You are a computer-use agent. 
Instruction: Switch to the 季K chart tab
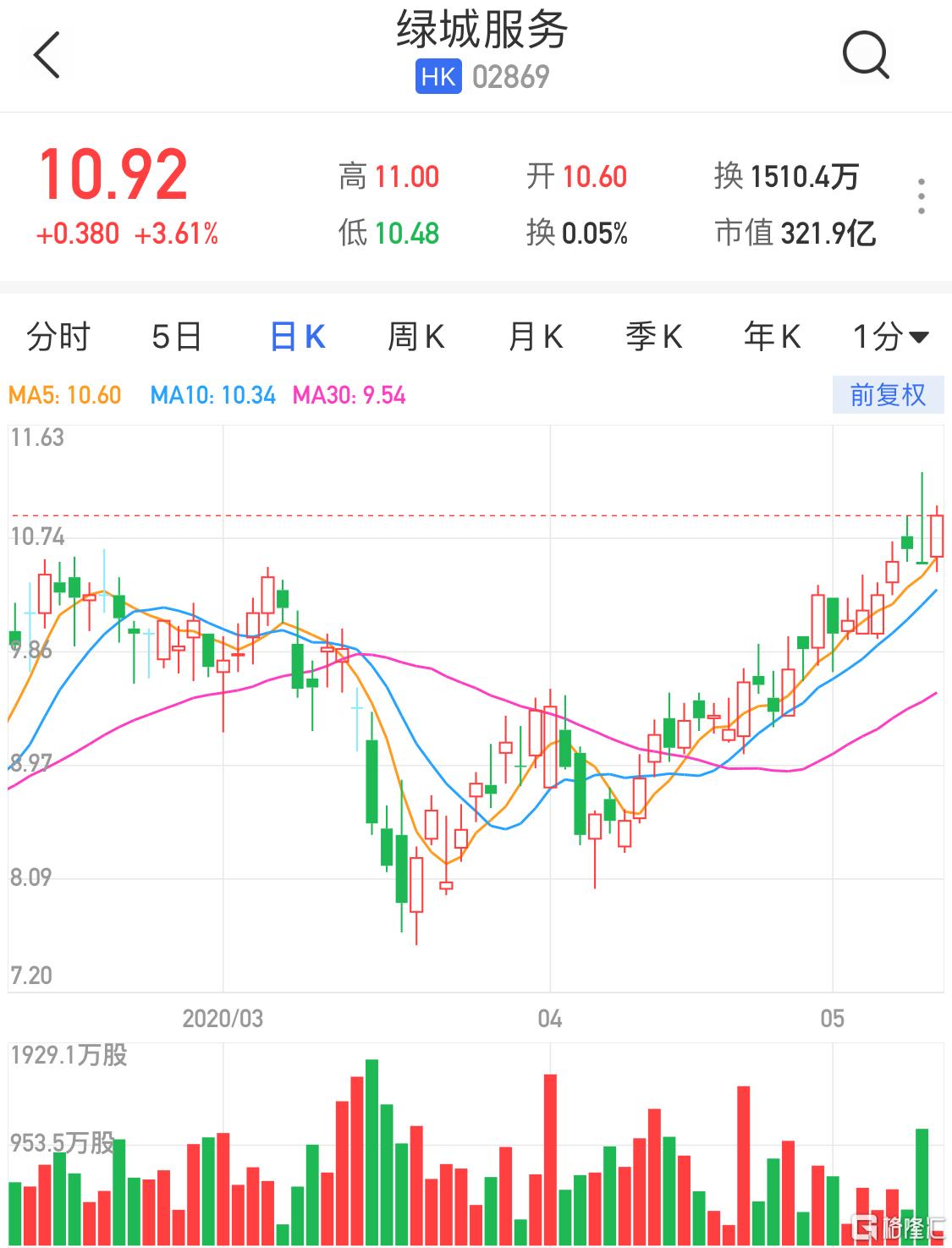tap(653, 338)
